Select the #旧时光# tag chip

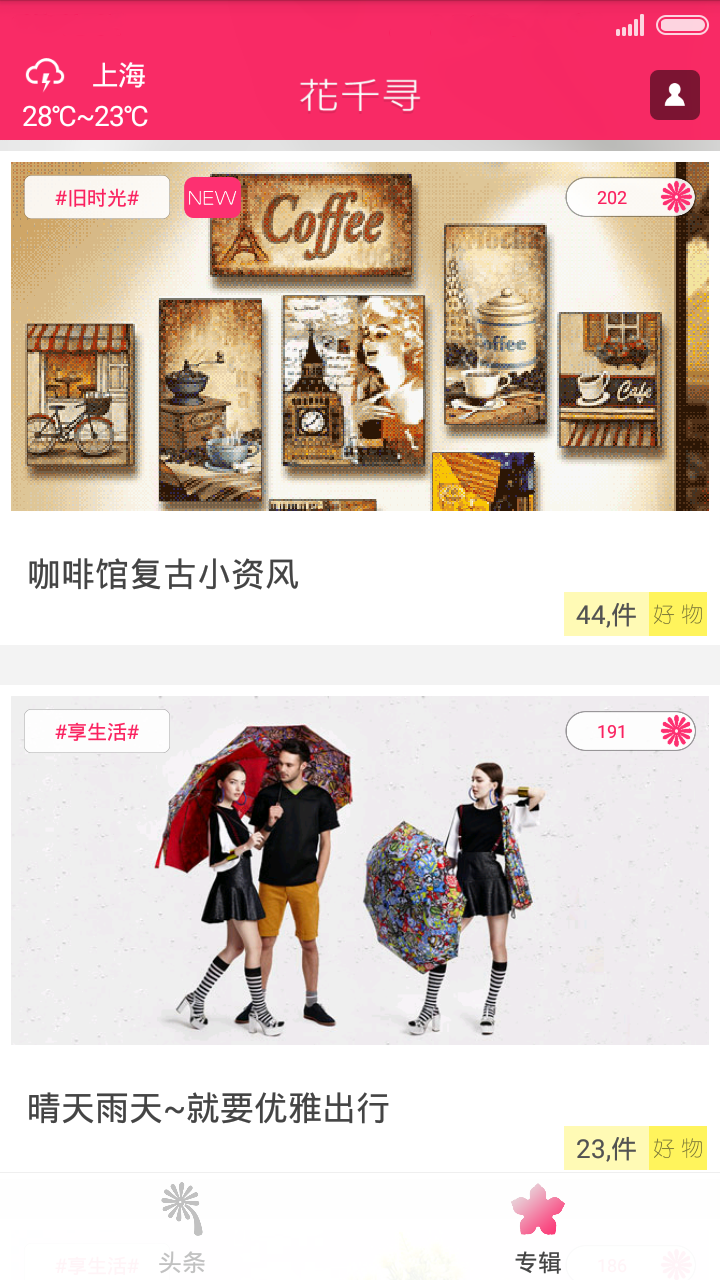point(97,198)
